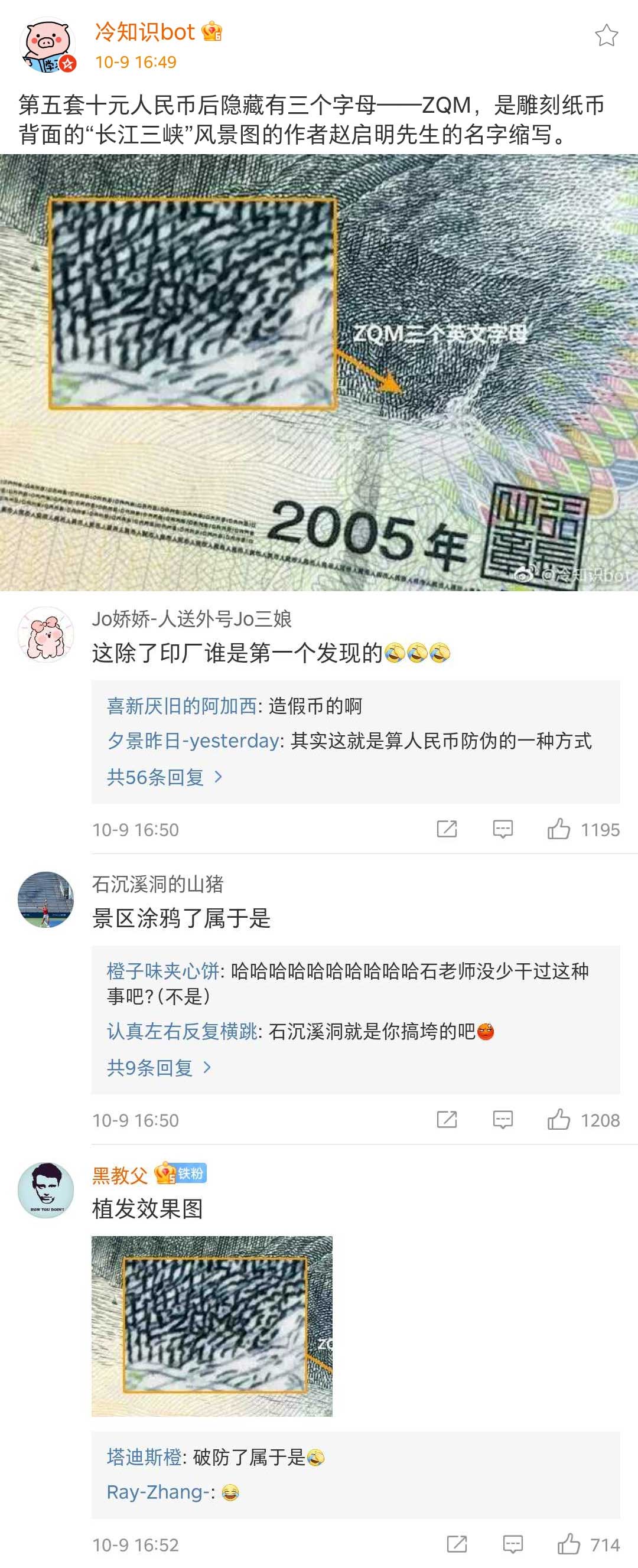The height and width of the screenshot is (1568, 638).
Task: Reply to Jo娇娇's comment
Action: [x=502, y=829]
